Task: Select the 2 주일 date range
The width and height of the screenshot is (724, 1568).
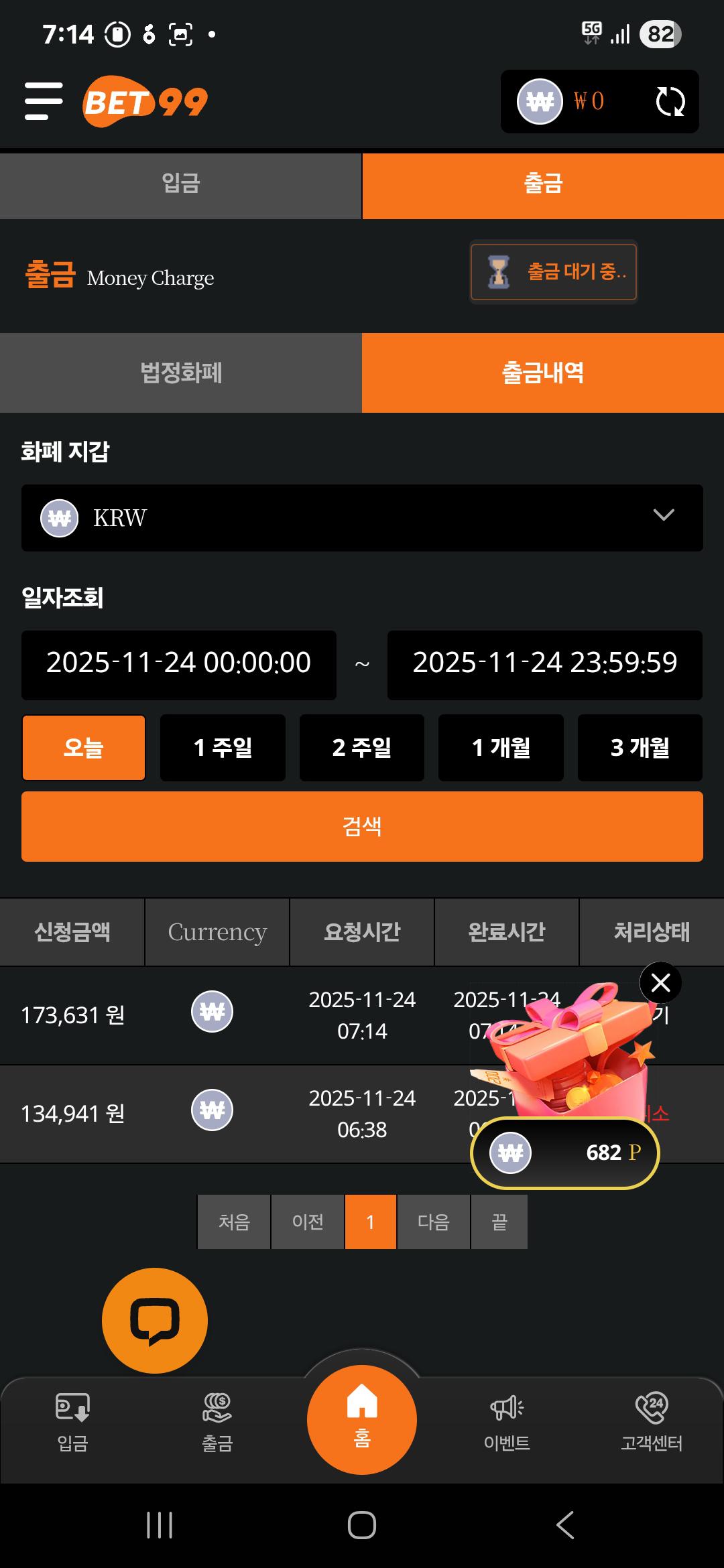Action: [x=361, y=747]
